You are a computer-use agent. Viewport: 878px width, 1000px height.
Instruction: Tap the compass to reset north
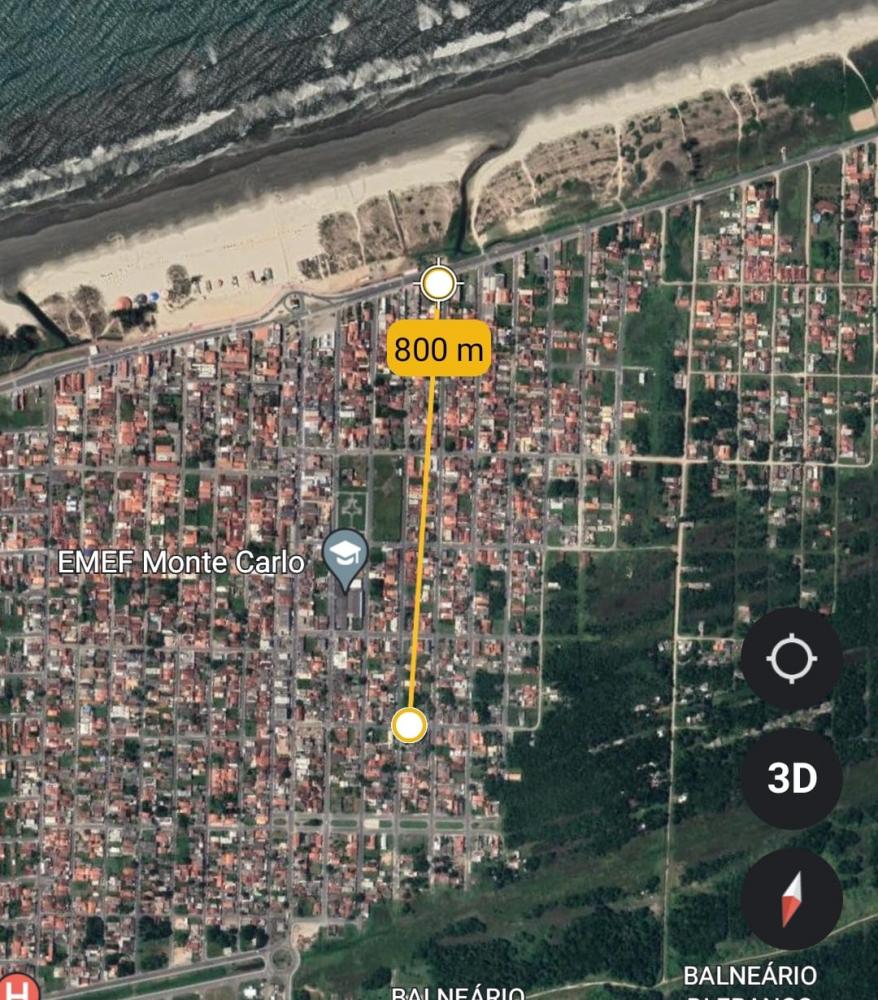(x=791, y=898)
